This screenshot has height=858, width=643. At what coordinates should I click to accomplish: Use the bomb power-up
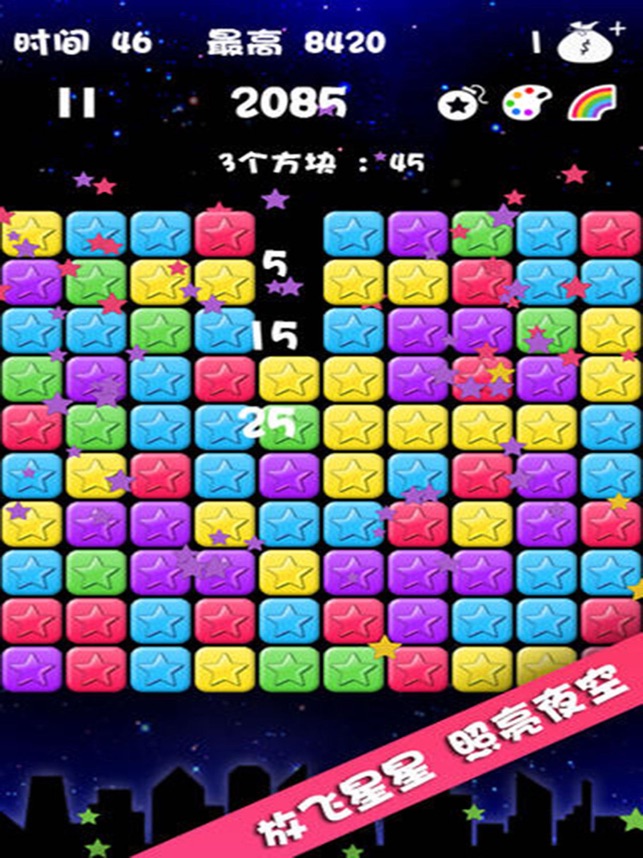459,103
